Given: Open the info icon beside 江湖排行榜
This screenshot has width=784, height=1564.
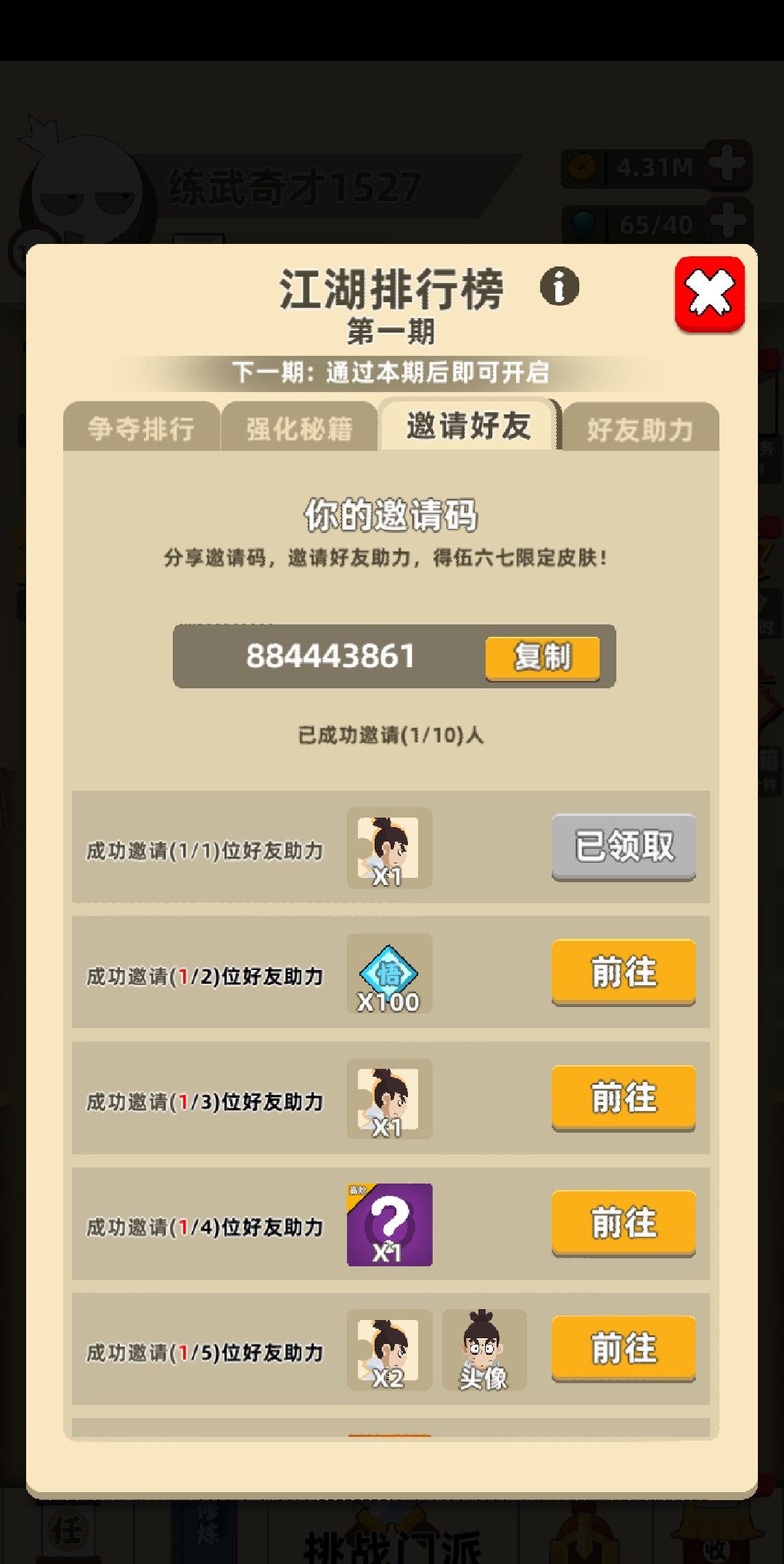Looking at the screenshot, I should 560,286.
